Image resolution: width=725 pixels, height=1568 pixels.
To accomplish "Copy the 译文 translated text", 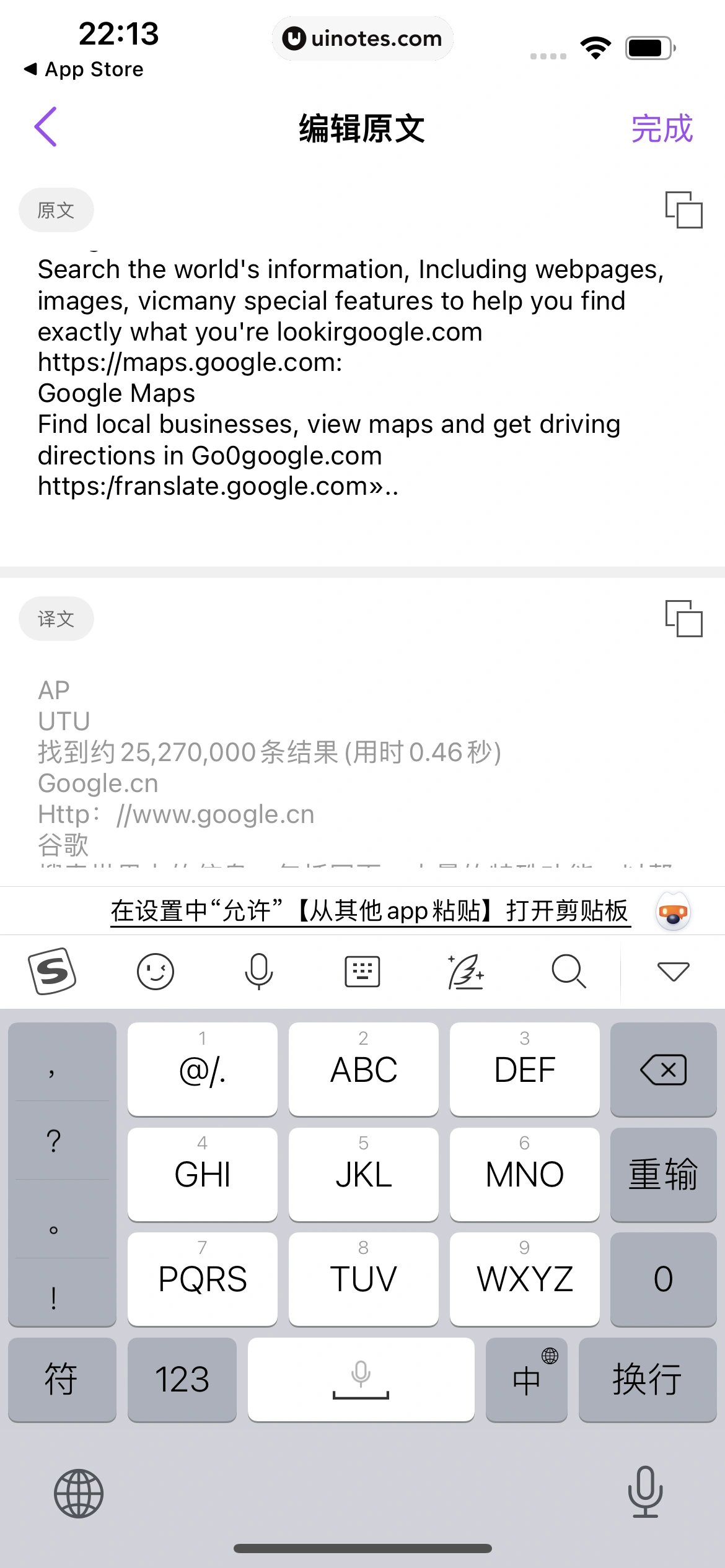I will (683, 618).
